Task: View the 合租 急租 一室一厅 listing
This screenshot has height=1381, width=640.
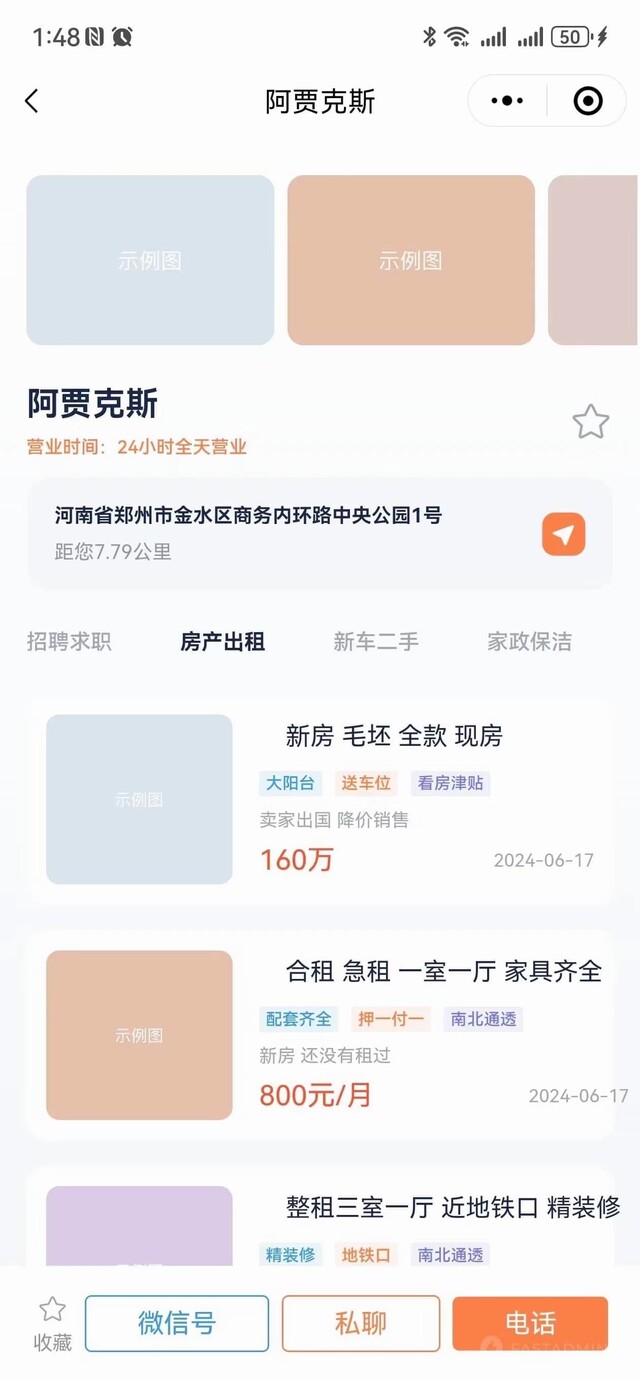Action: [444, 971]
